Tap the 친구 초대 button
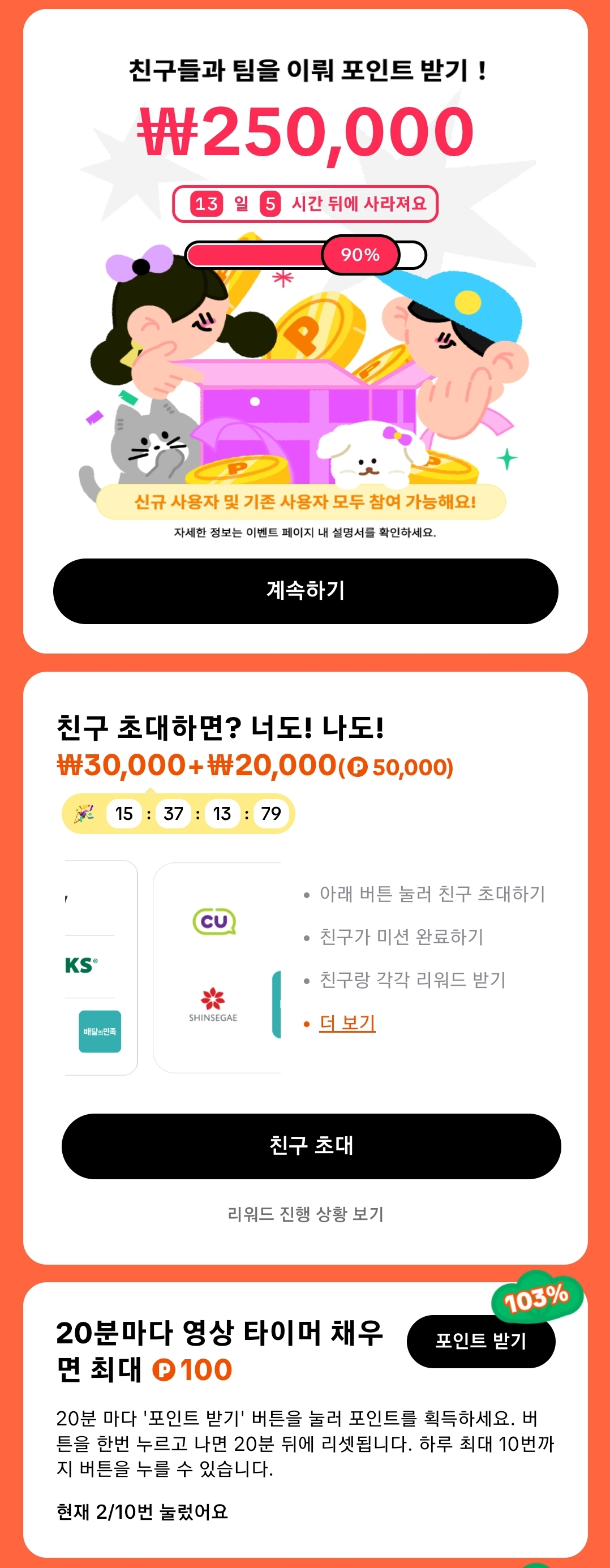Viewport: 610px width, 1568px height. tap(311, 1145)
